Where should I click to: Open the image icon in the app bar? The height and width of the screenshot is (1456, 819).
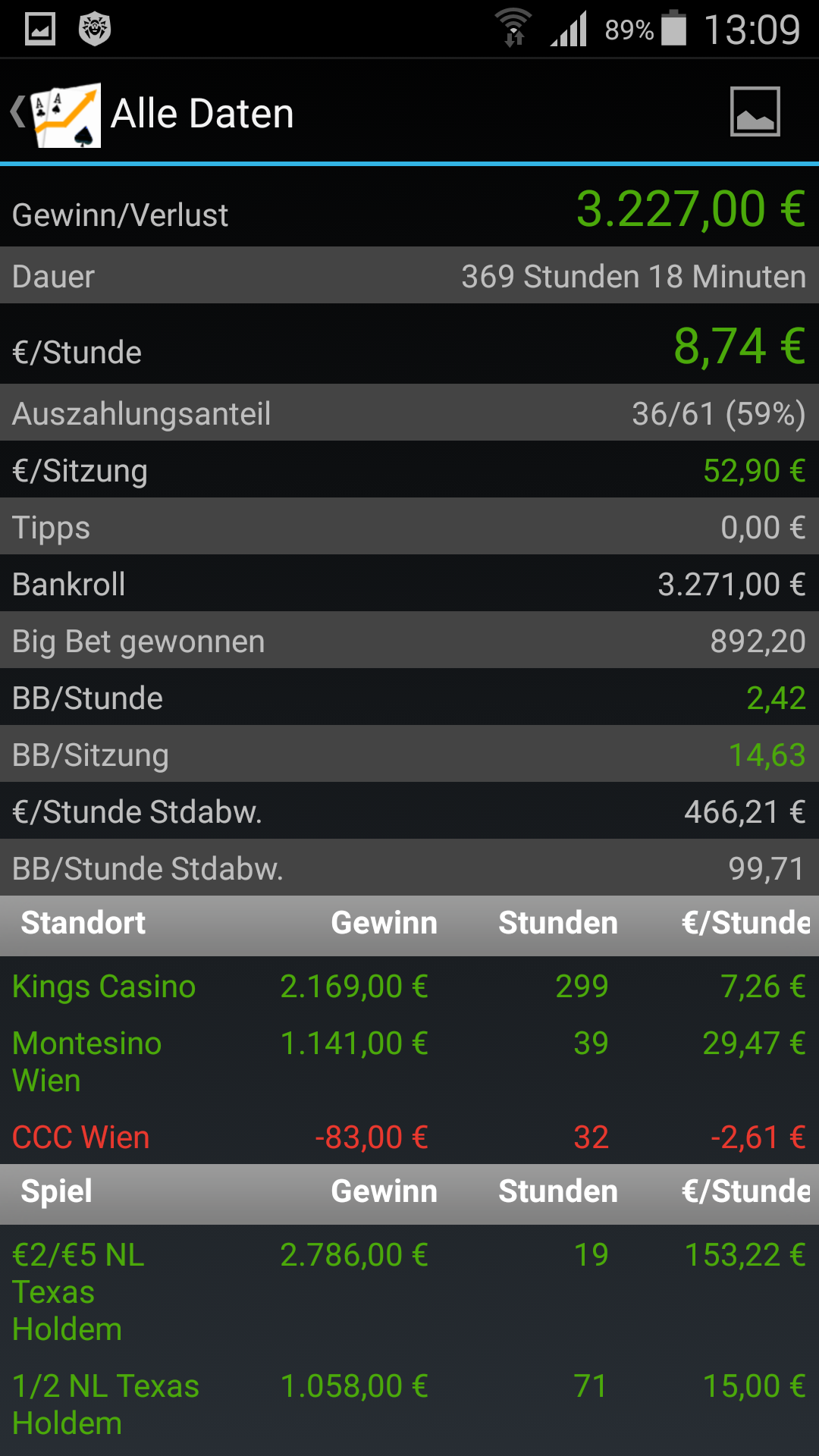click(x=755, y=111)
